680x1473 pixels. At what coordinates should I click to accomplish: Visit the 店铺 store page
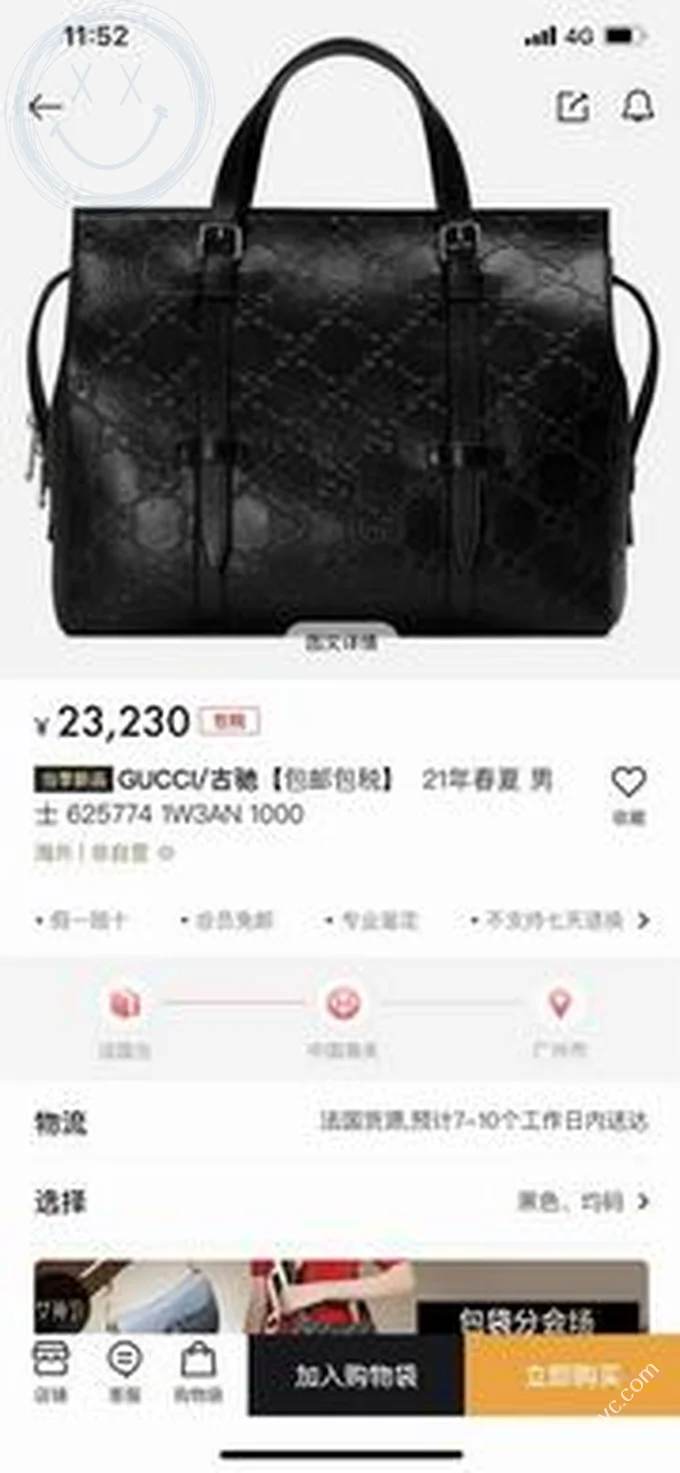(50, 1372)
